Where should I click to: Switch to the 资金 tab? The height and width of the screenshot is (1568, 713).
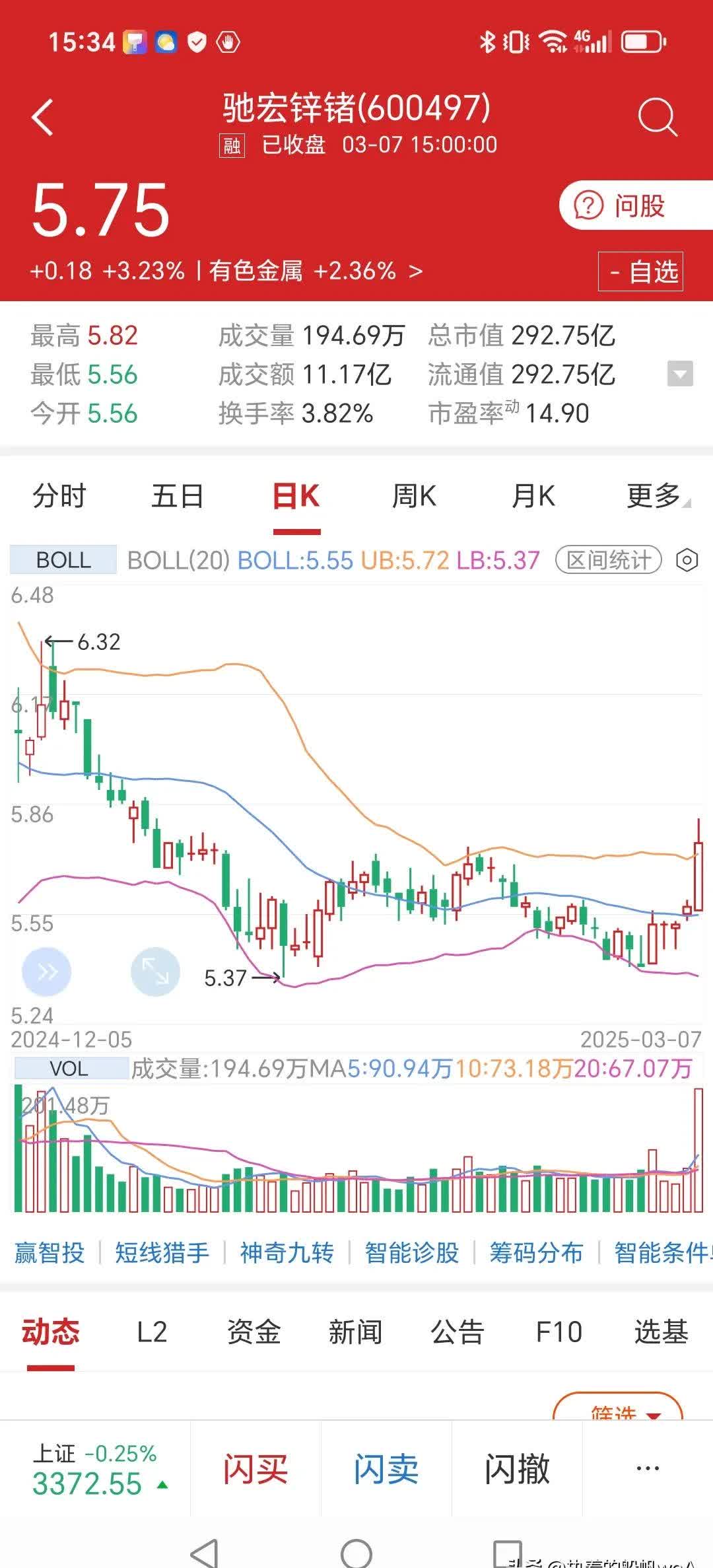pos(254,1332)
